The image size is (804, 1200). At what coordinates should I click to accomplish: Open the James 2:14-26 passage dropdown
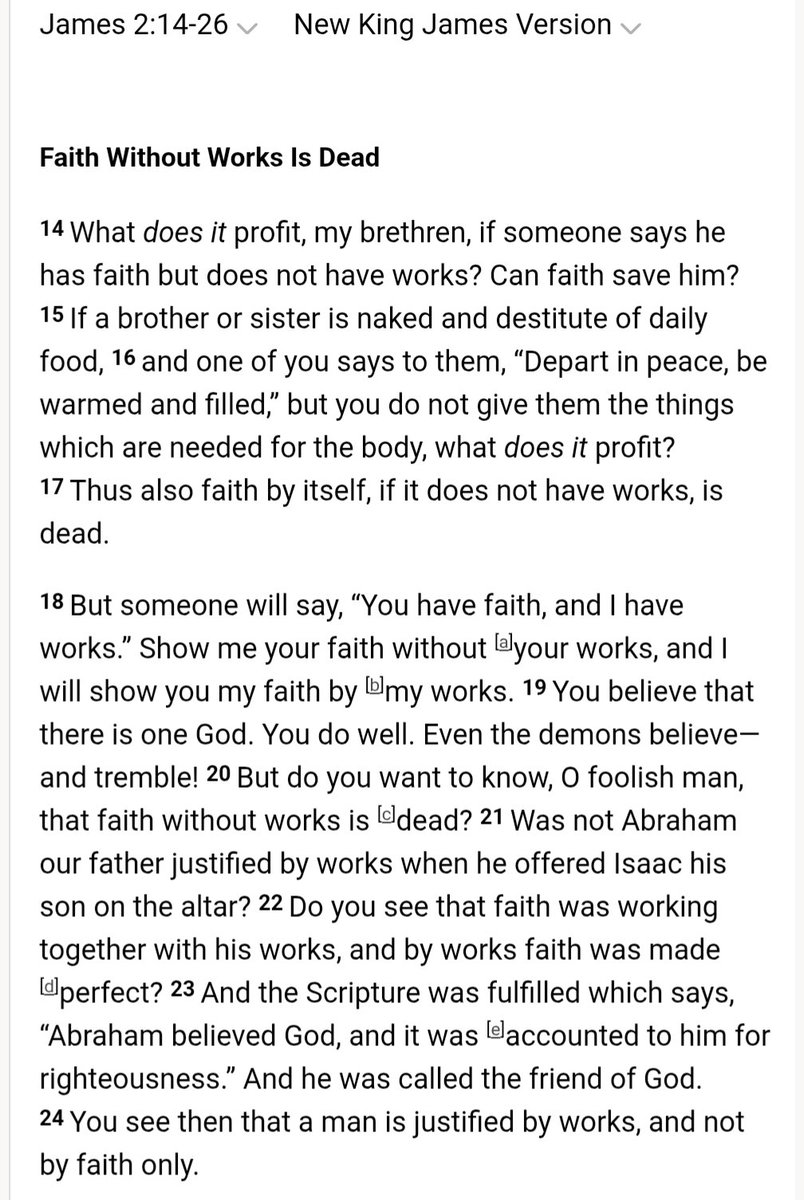coord(150,25)
